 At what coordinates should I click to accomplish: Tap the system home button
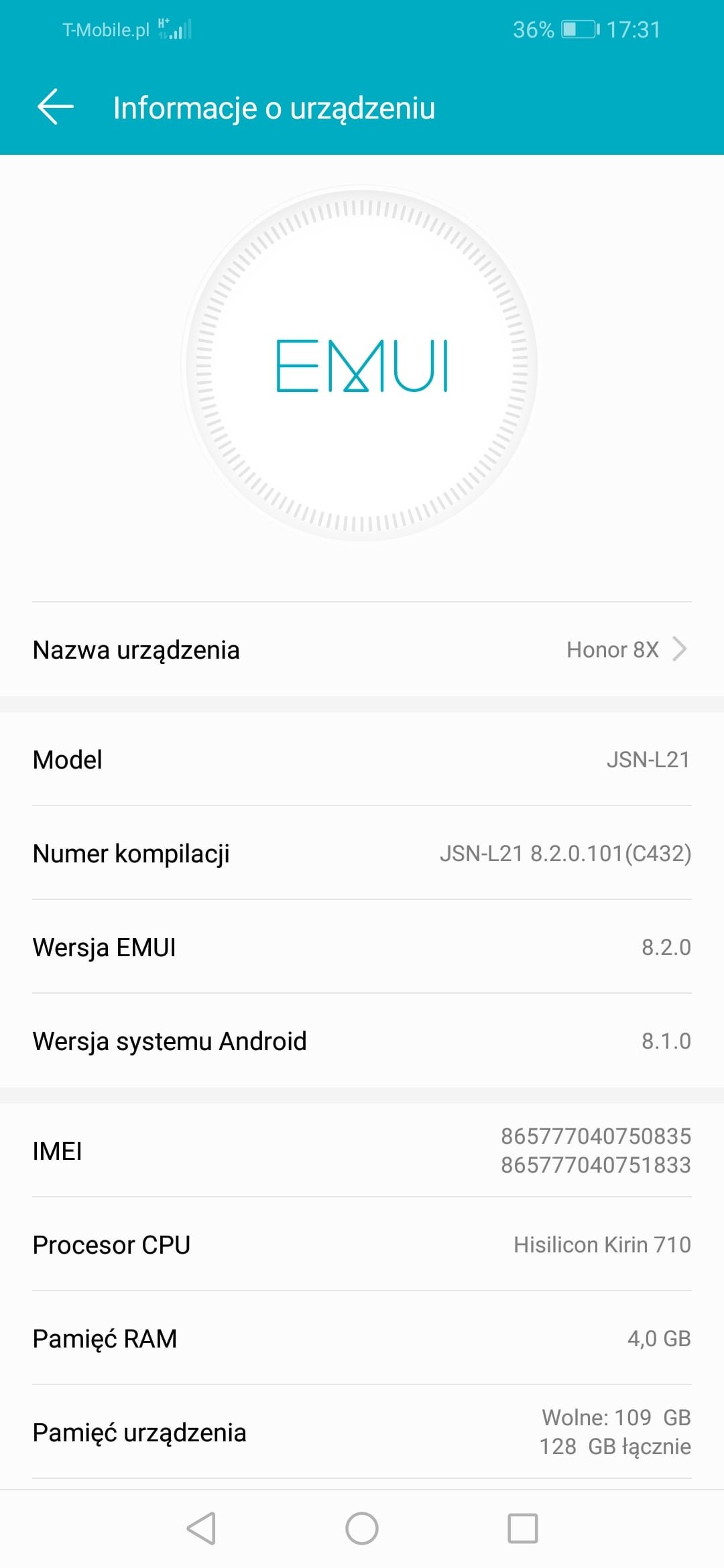362,1528
